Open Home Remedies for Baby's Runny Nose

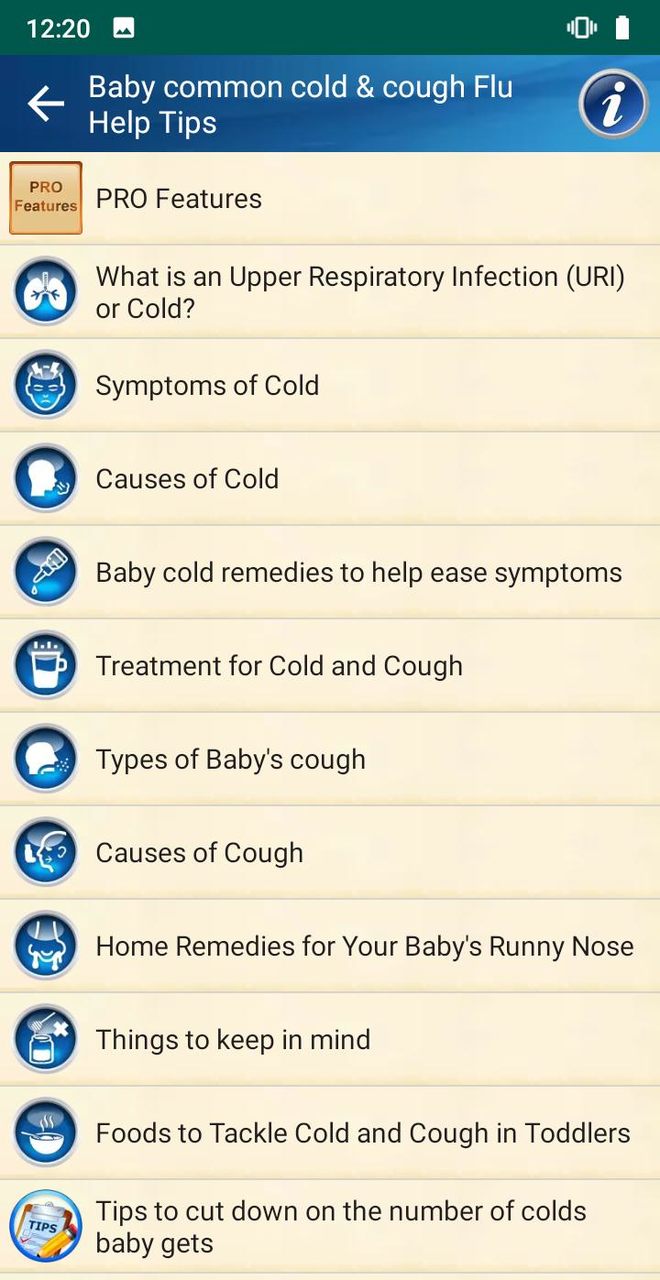(330, 947)
